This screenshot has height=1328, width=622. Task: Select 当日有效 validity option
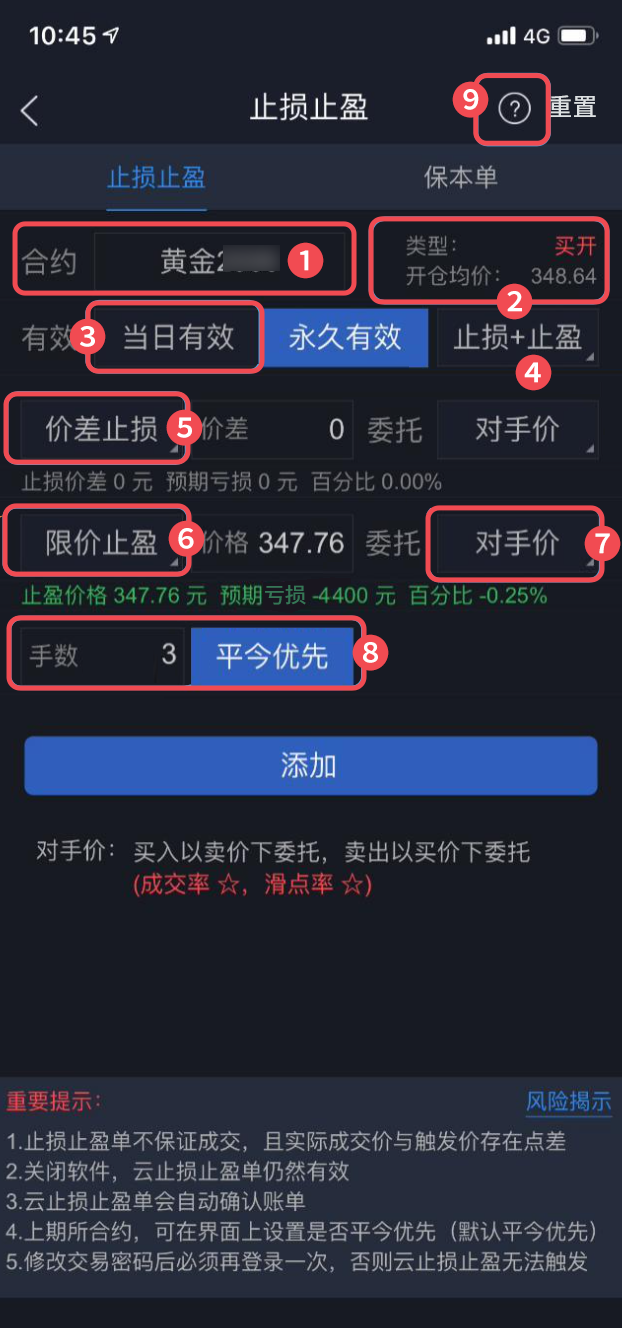tap(178, 337)
